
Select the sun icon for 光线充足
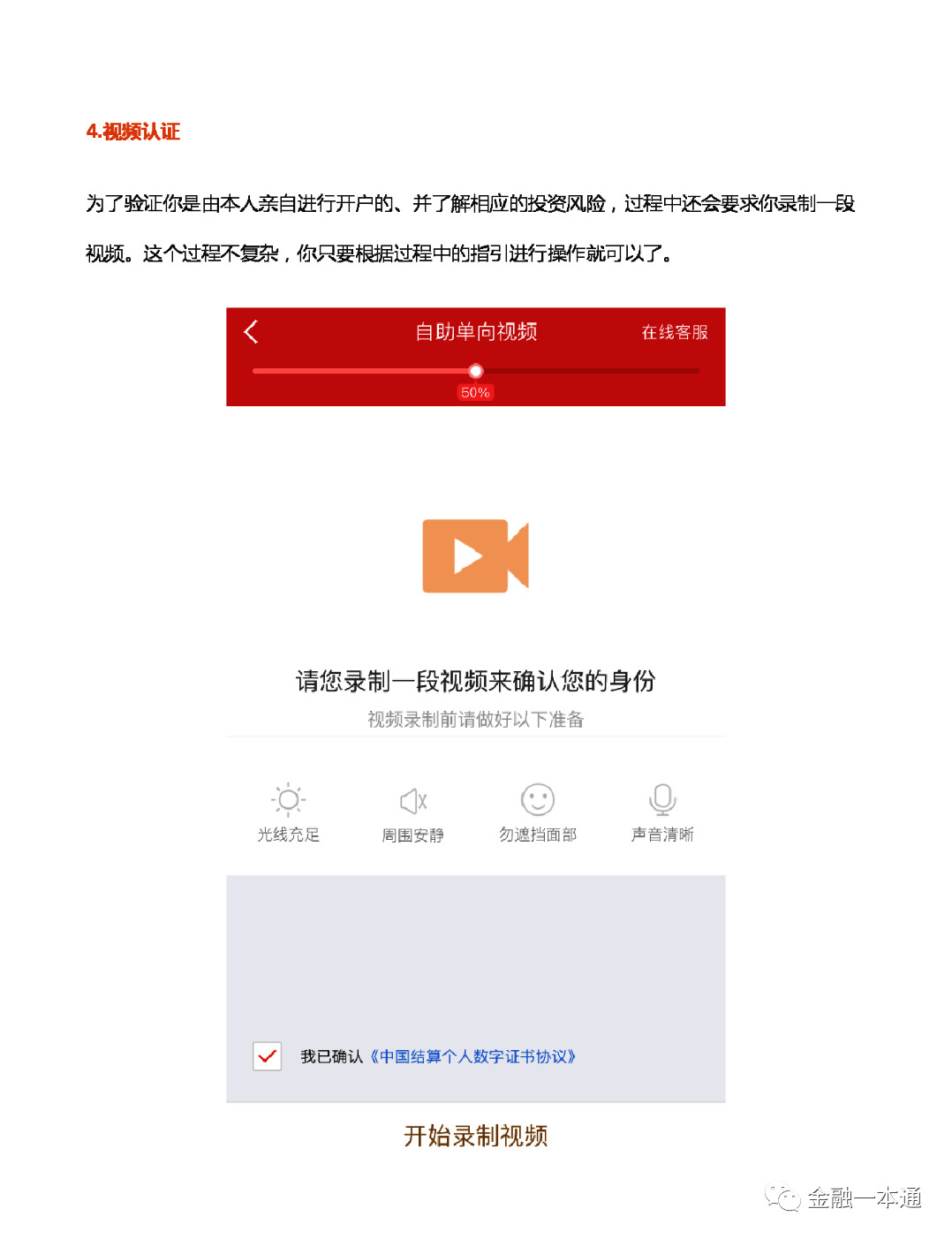pos(288,800)
